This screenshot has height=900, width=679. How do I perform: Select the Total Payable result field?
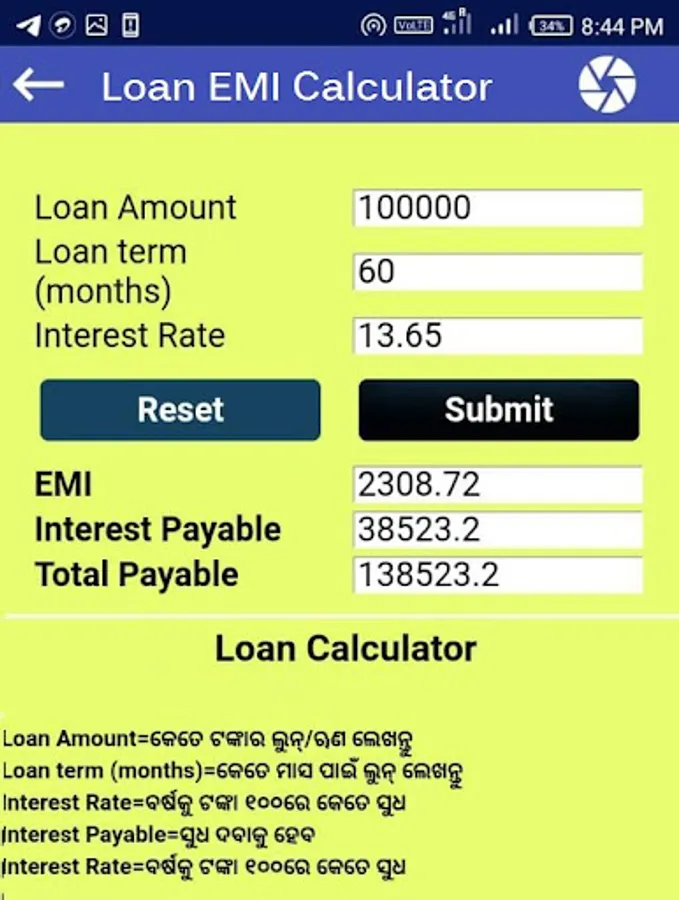(x=498, y=575)
